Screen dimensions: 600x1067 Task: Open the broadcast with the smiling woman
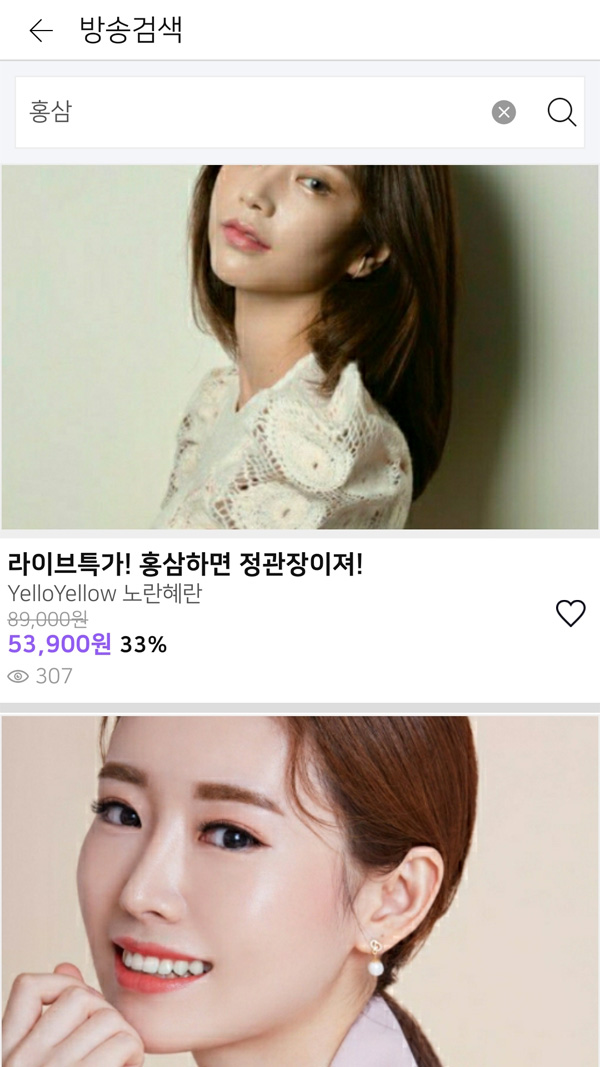point(300,890)
